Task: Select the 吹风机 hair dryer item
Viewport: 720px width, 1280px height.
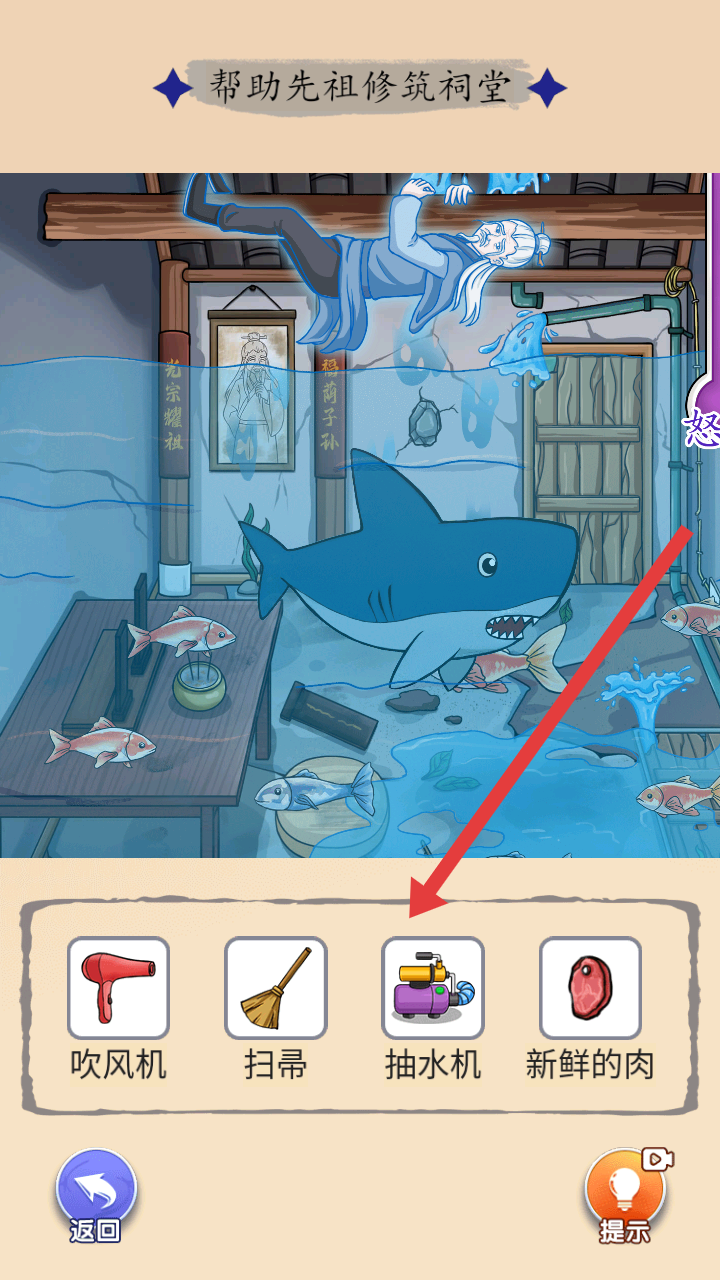Action: point(118,988)
